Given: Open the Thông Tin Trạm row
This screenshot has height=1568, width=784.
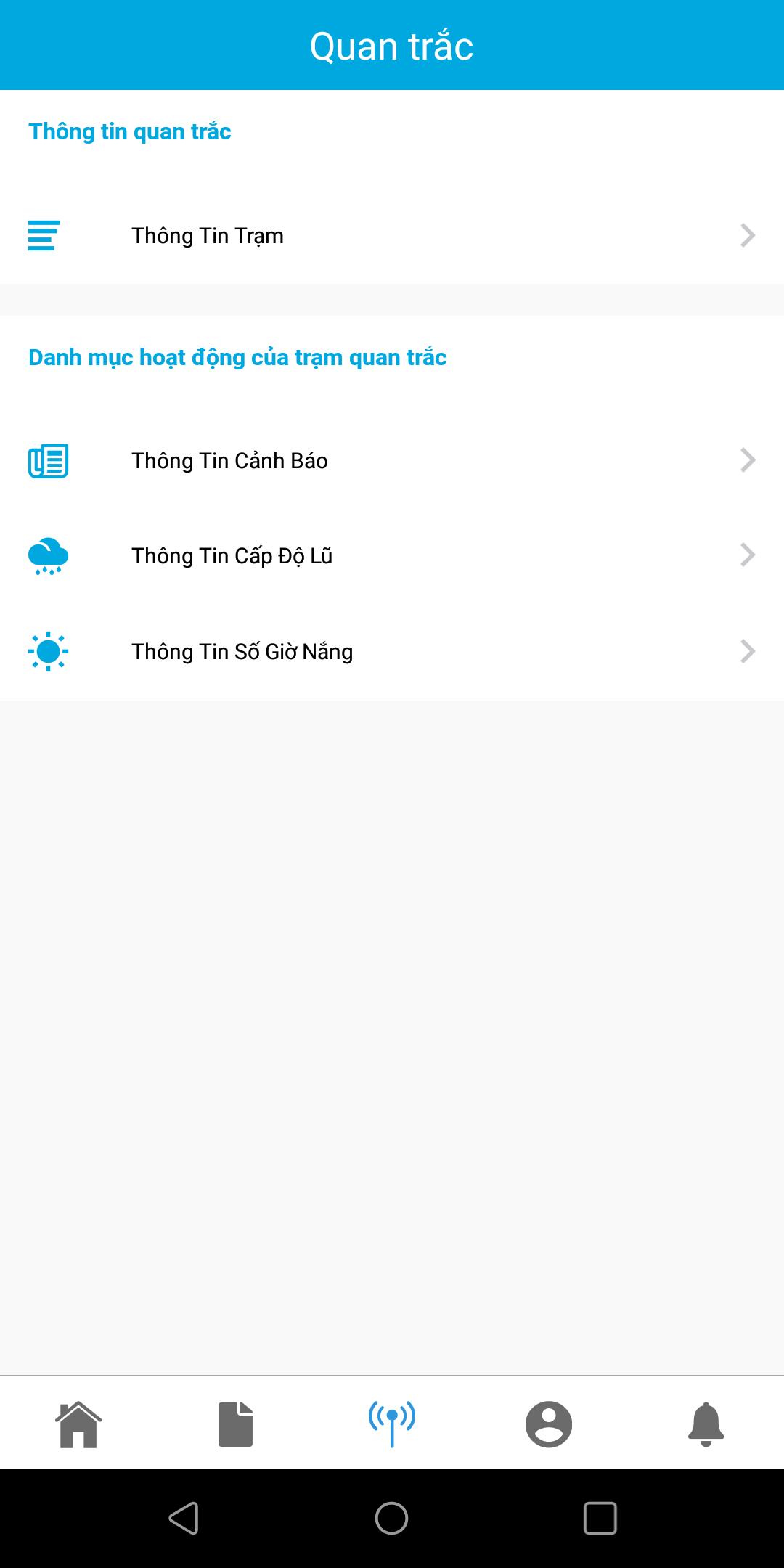Looking at the screenshot, I should [x=392, y=236].
